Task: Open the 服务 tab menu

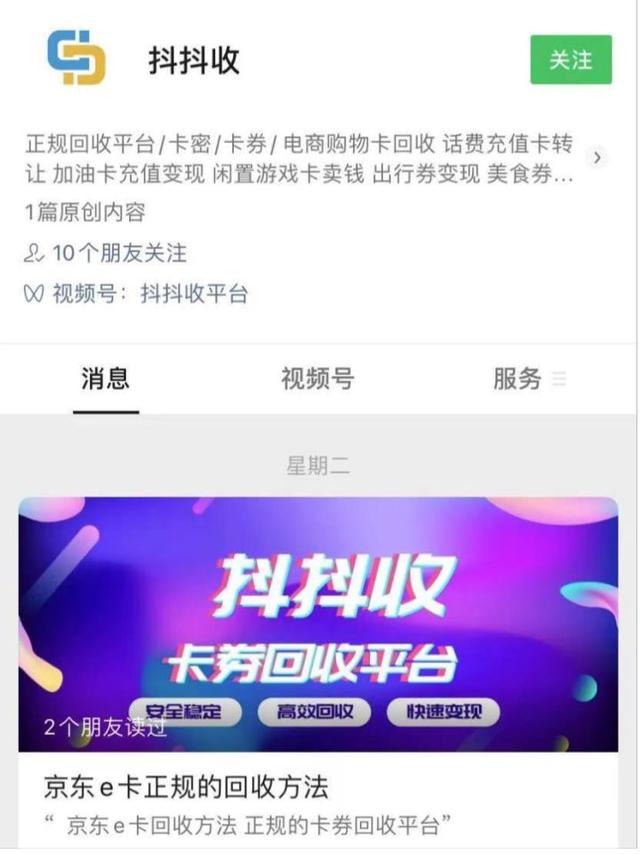Action: click(x=528, y=379)
